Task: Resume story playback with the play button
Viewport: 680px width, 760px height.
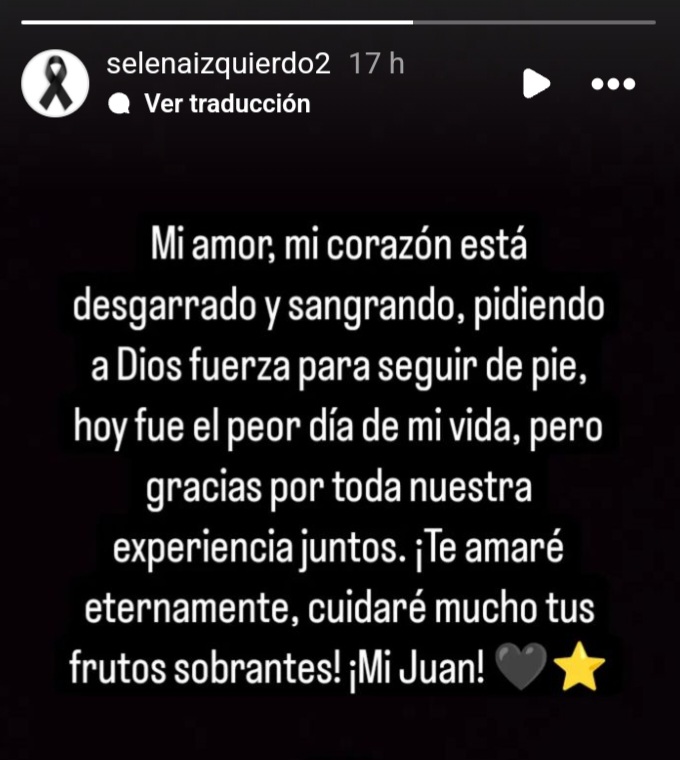Action: tap(536, 83)
